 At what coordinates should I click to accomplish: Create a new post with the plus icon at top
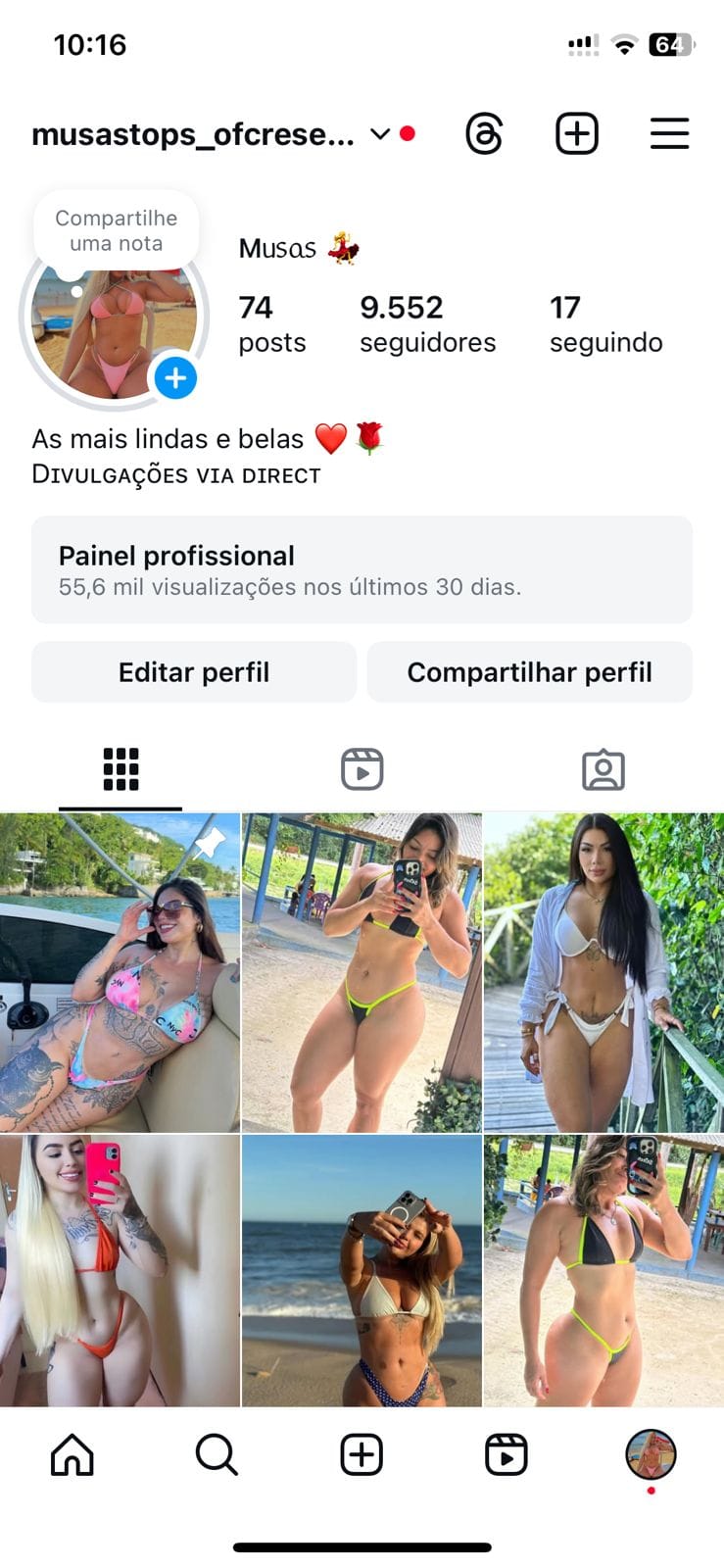coord(577,133)
